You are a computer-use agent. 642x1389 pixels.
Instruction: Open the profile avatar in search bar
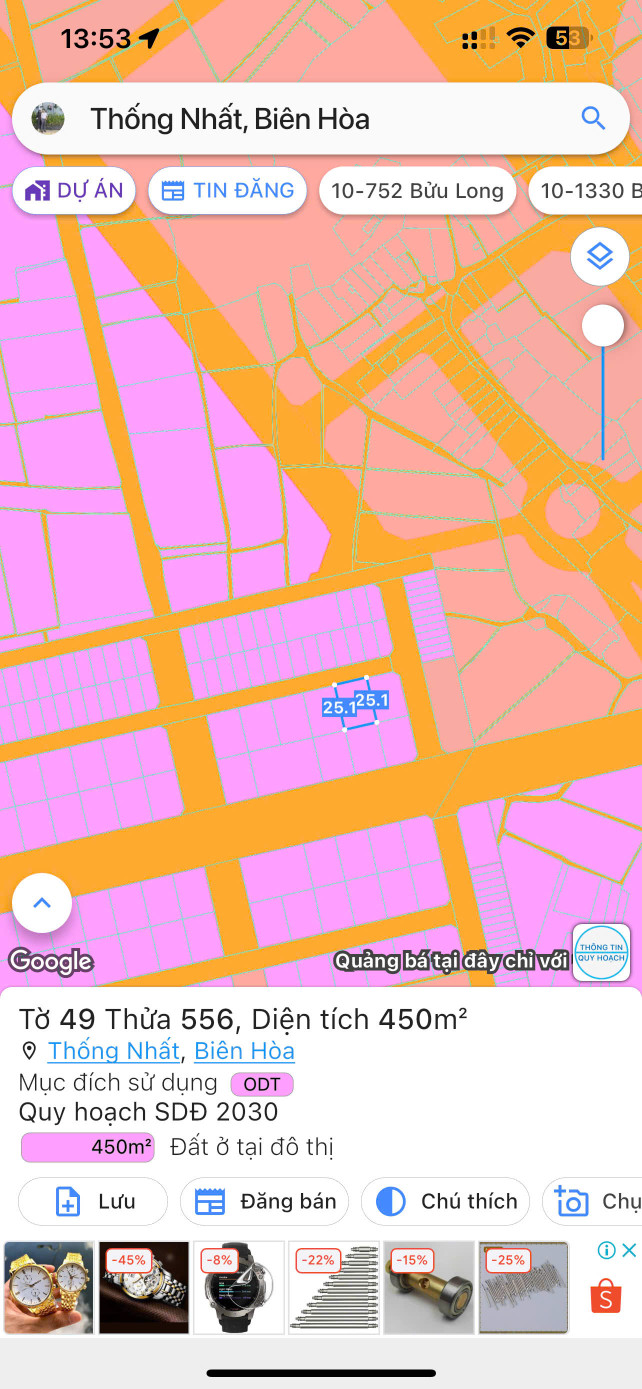tap(48, 119)
